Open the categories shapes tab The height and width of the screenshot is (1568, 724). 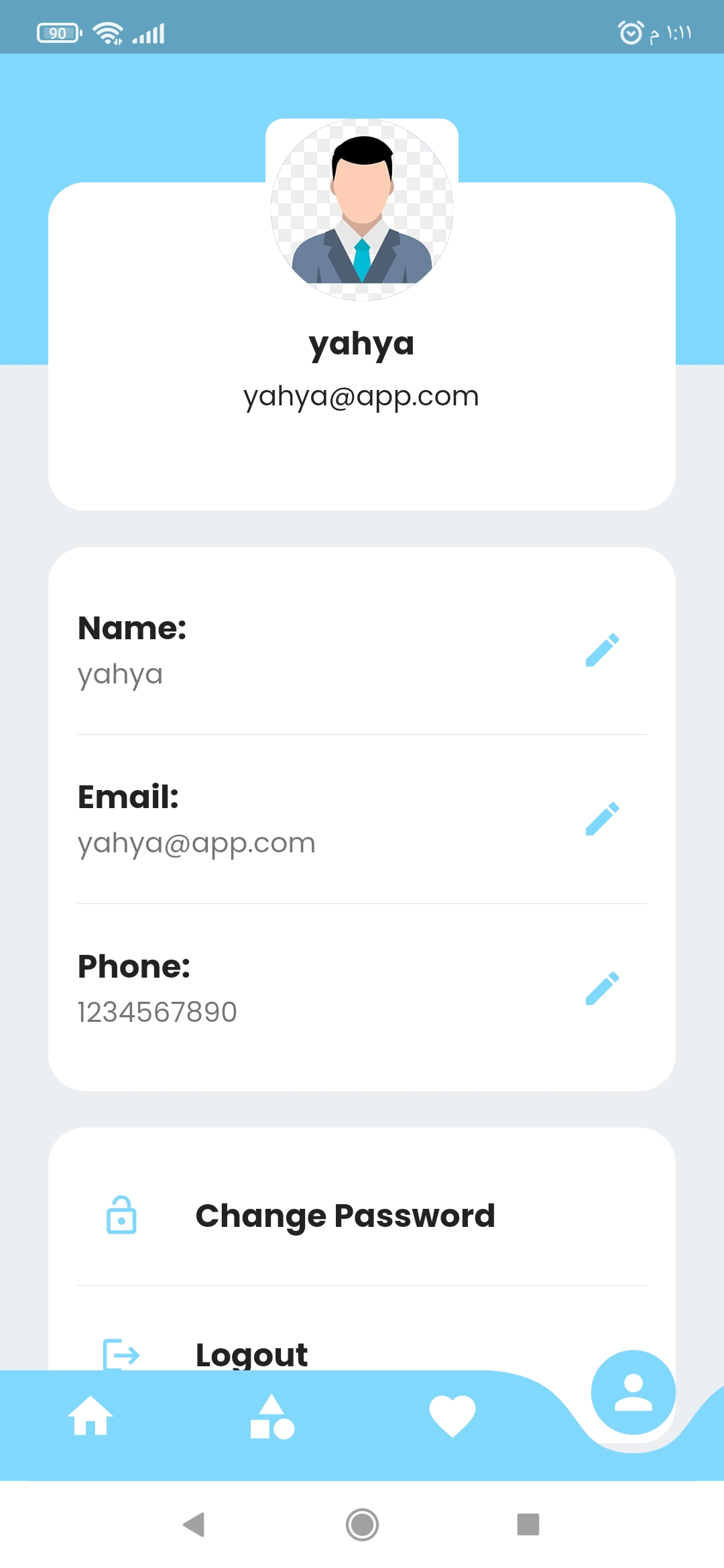(x=271, y=1416)
